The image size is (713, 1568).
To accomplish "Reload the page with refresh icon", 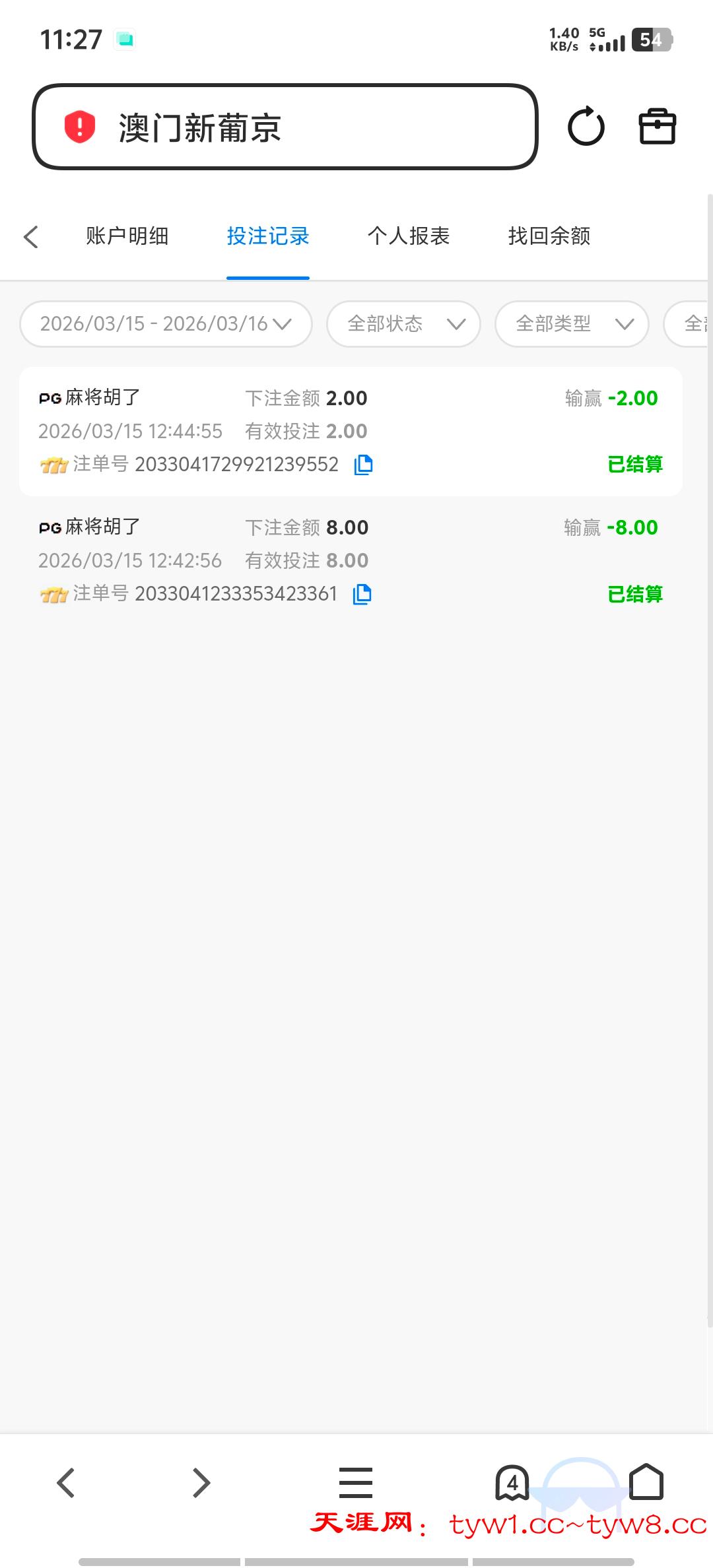I will click(586, 127).
